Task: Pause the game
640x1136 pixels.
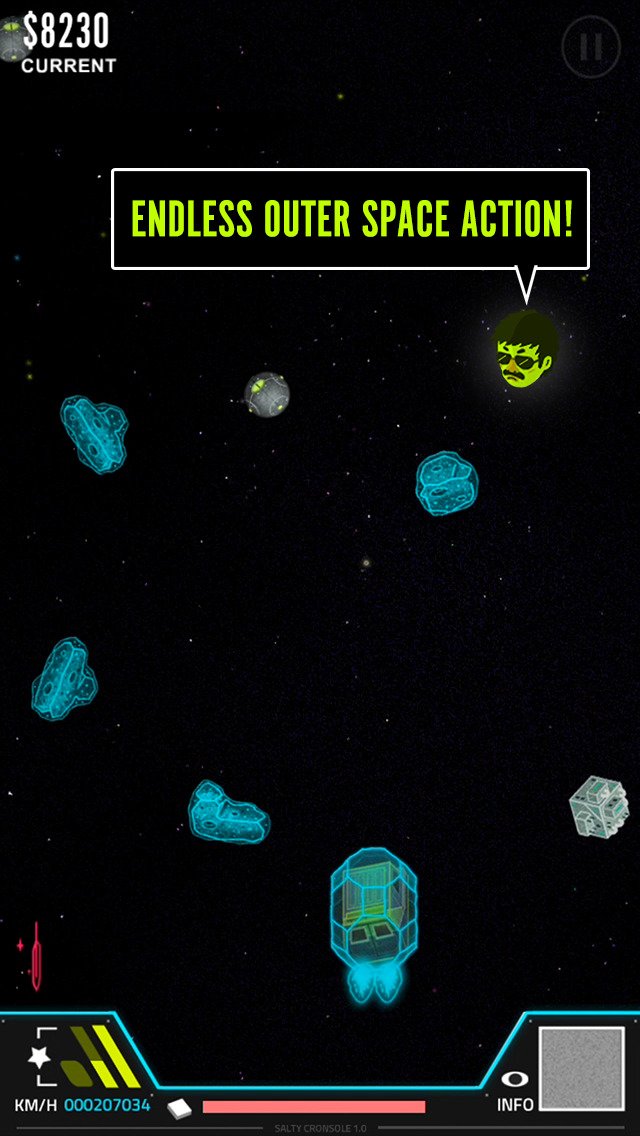Action: coord(590,46)
